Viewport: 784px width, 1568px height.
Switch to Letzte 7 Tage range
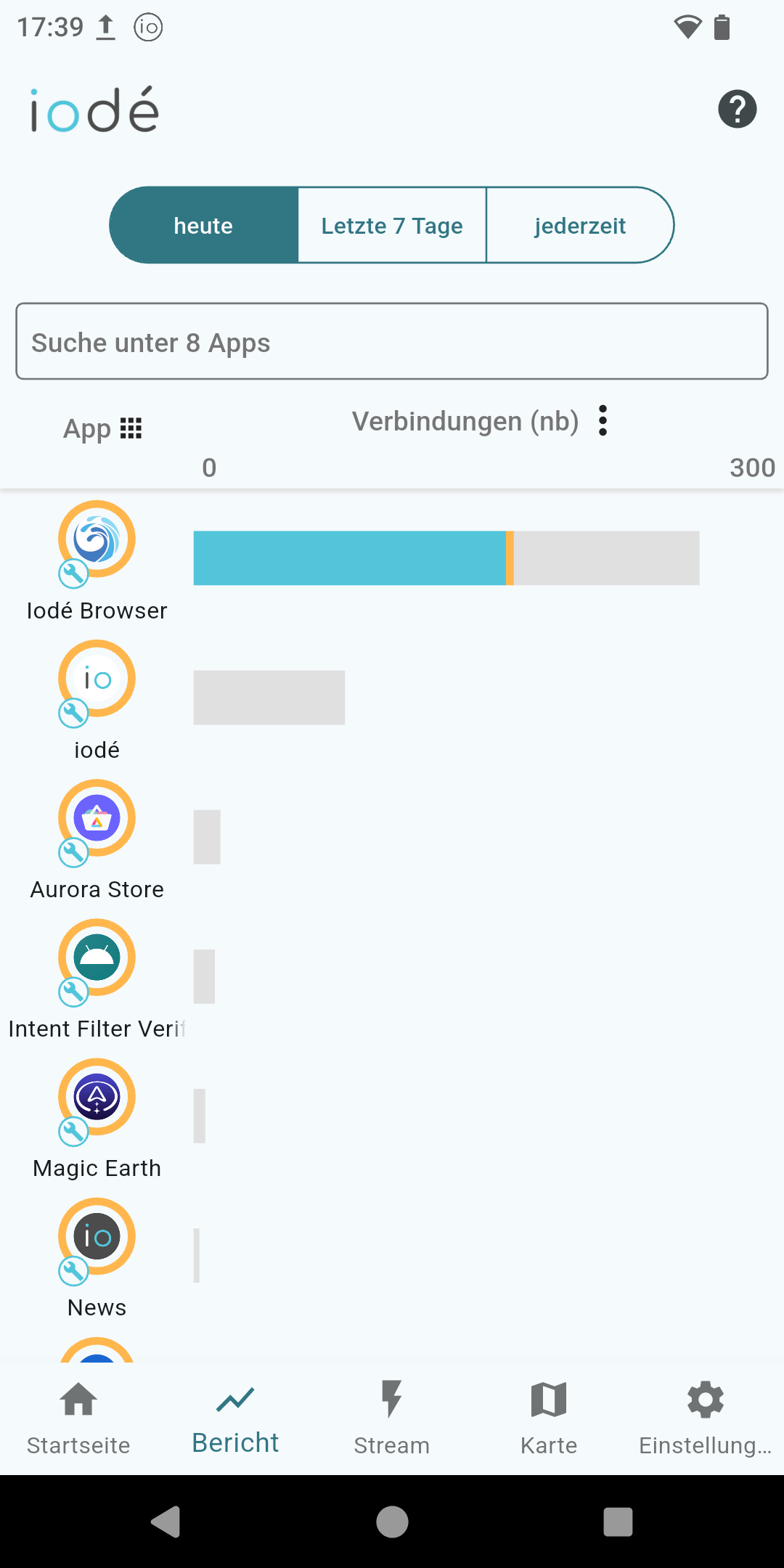click(x=392, y=225)
